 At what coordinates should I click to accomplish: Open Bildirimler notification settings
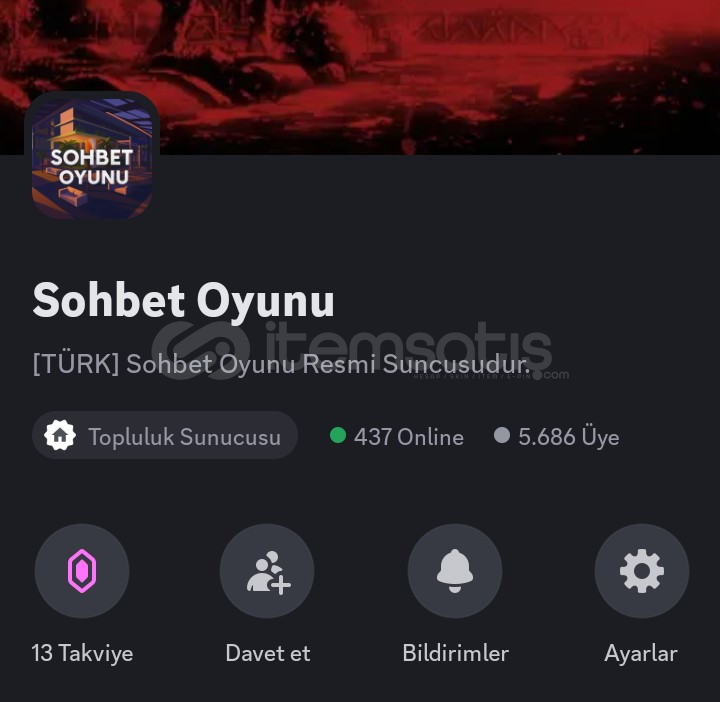pyautogui.click(x=455, y=572)
